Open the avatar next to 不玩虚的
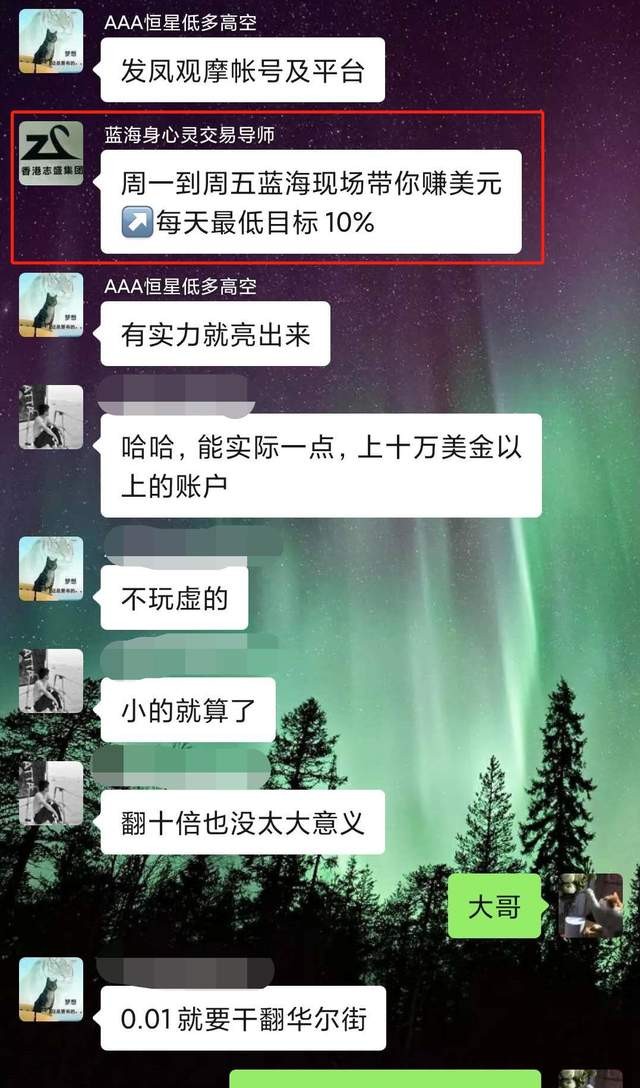Screen dimensions: 640x1088 [51, 569]
